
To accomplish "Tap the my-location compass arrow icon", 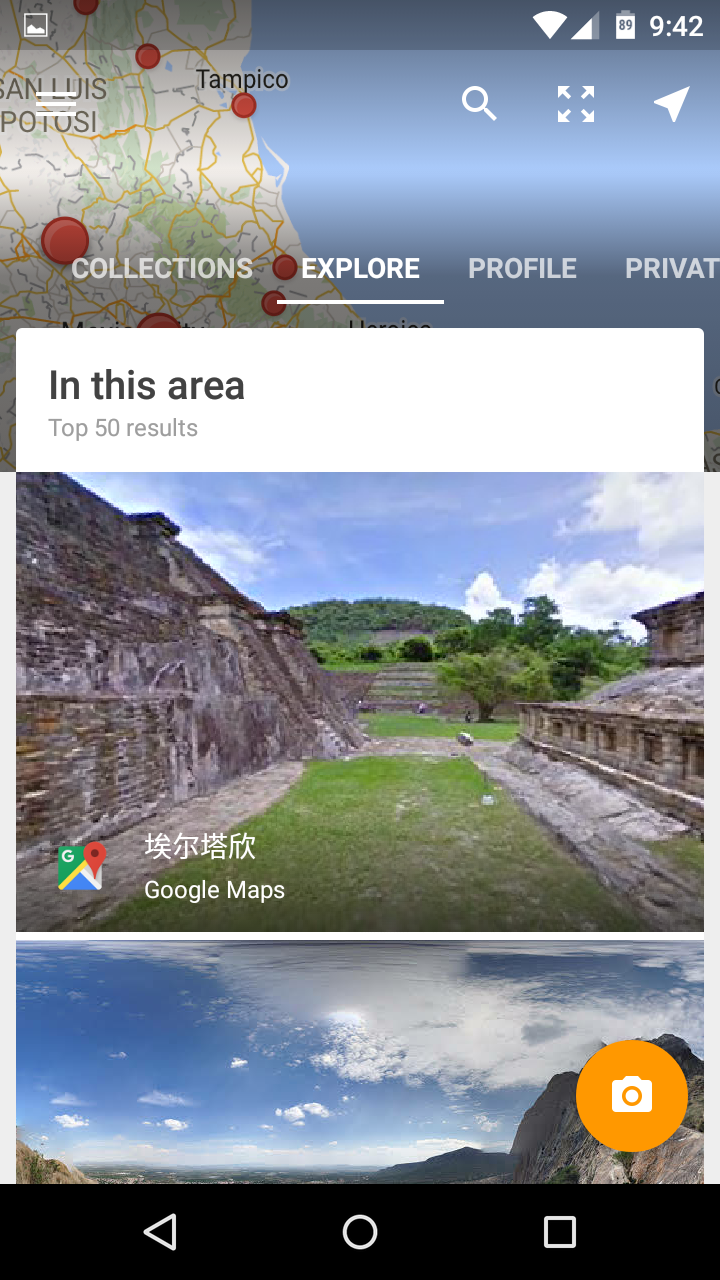I will [671, 103].
